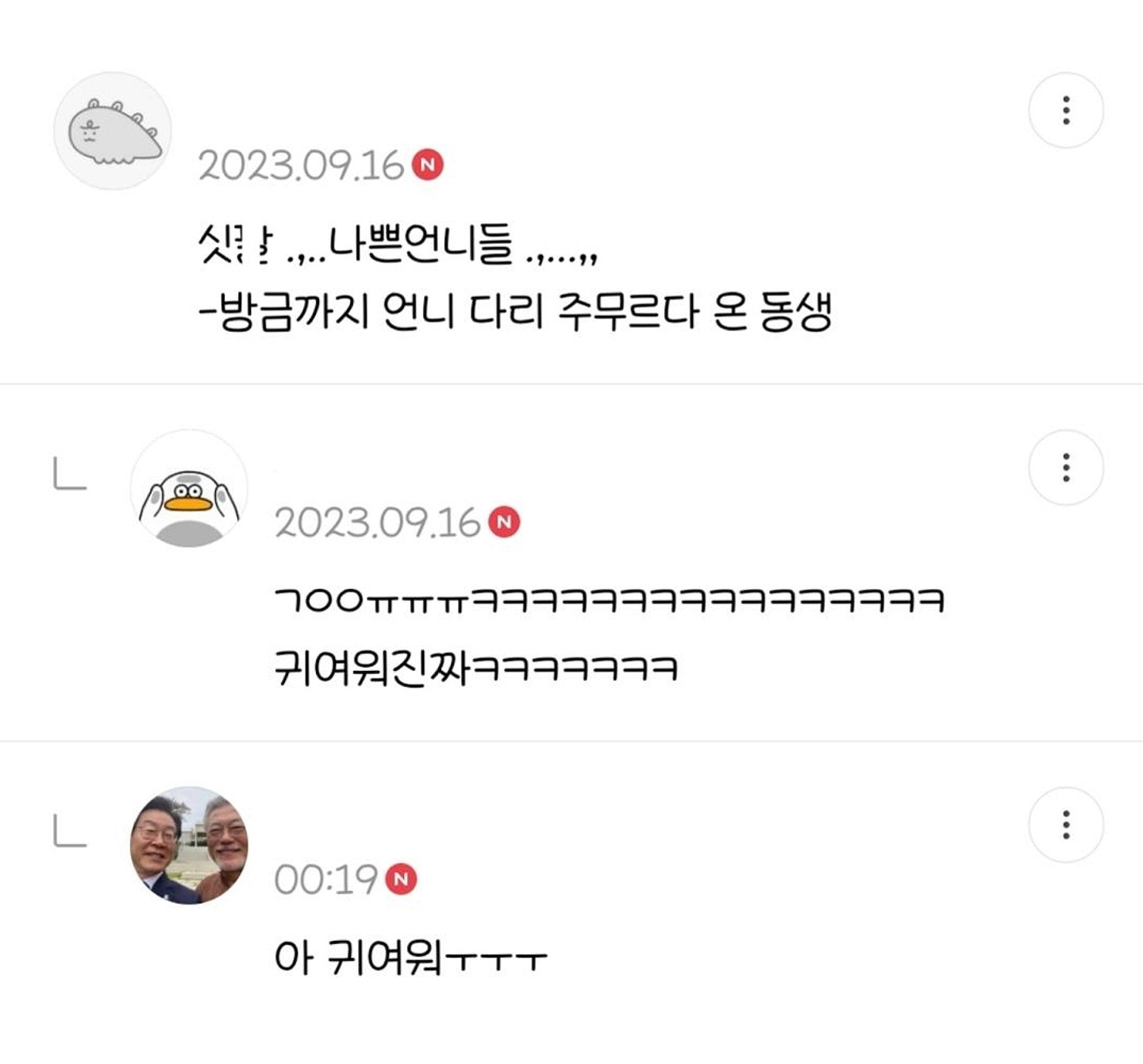Open overflow menu on '아 귀여워' reply
Image resolution: width=1143 pixels, height=1064 pixels.
pos(1065,825)
